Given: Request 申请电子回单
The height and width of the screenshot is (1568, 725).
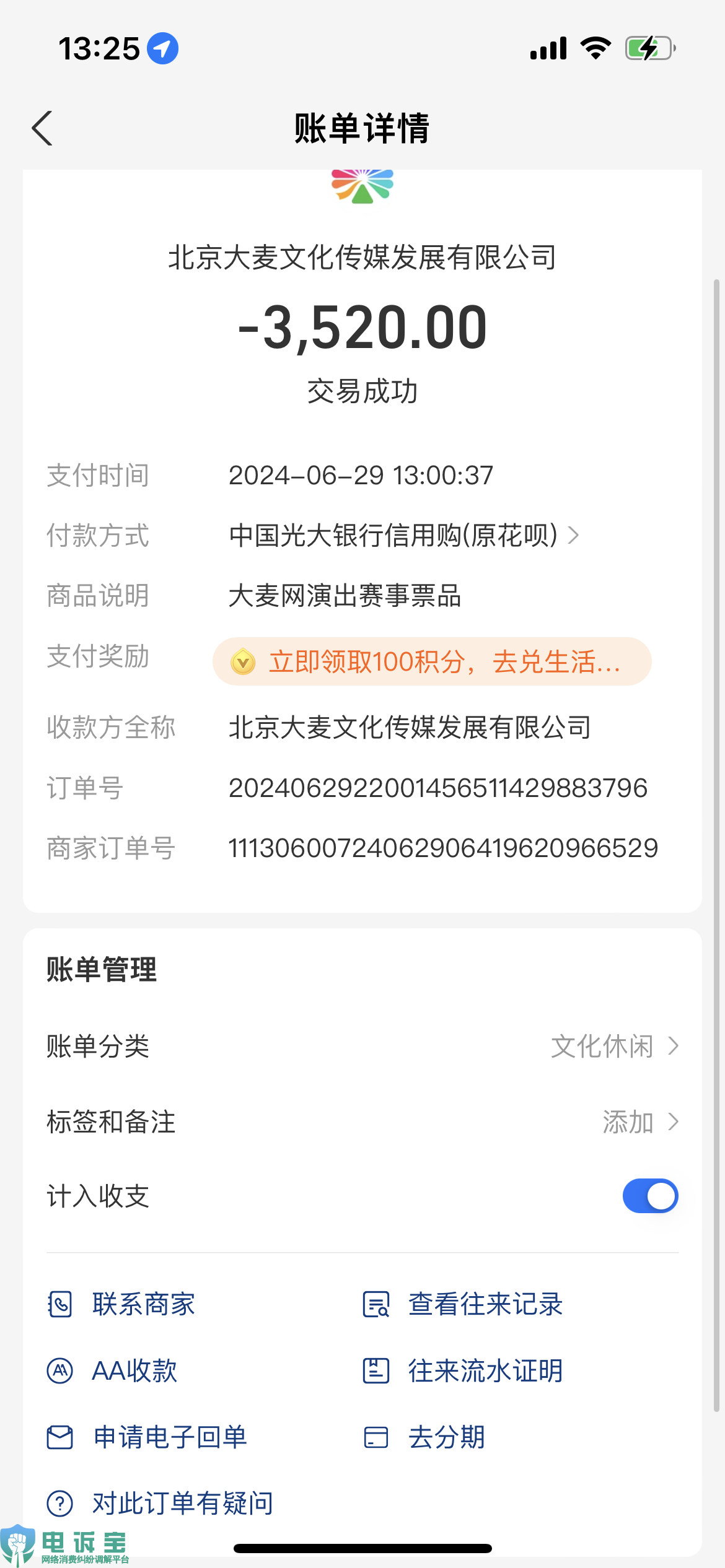Looking at the screenshot, I should click(x=147, y=1437).
